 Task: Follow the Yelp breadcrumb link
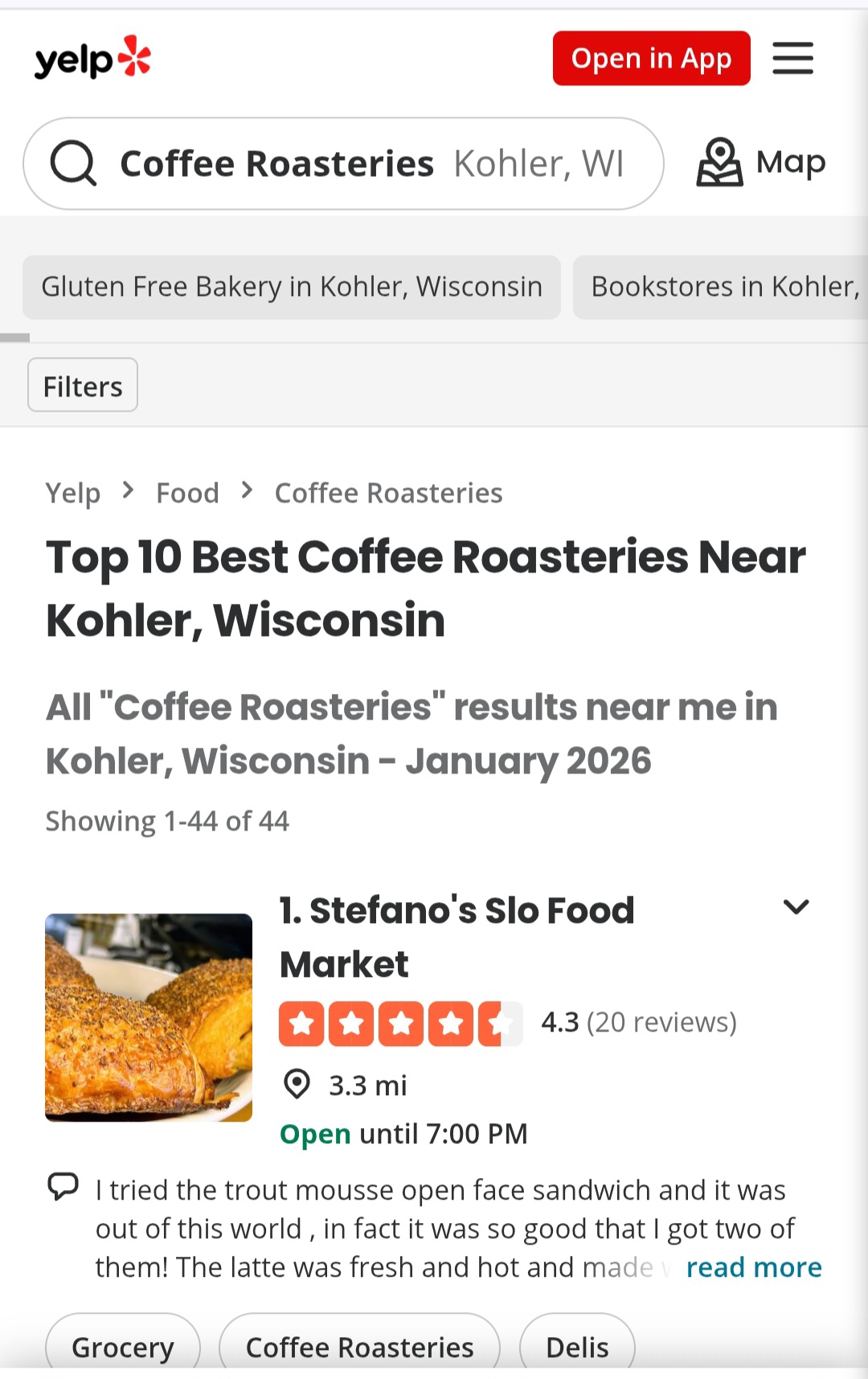[73, 493]
